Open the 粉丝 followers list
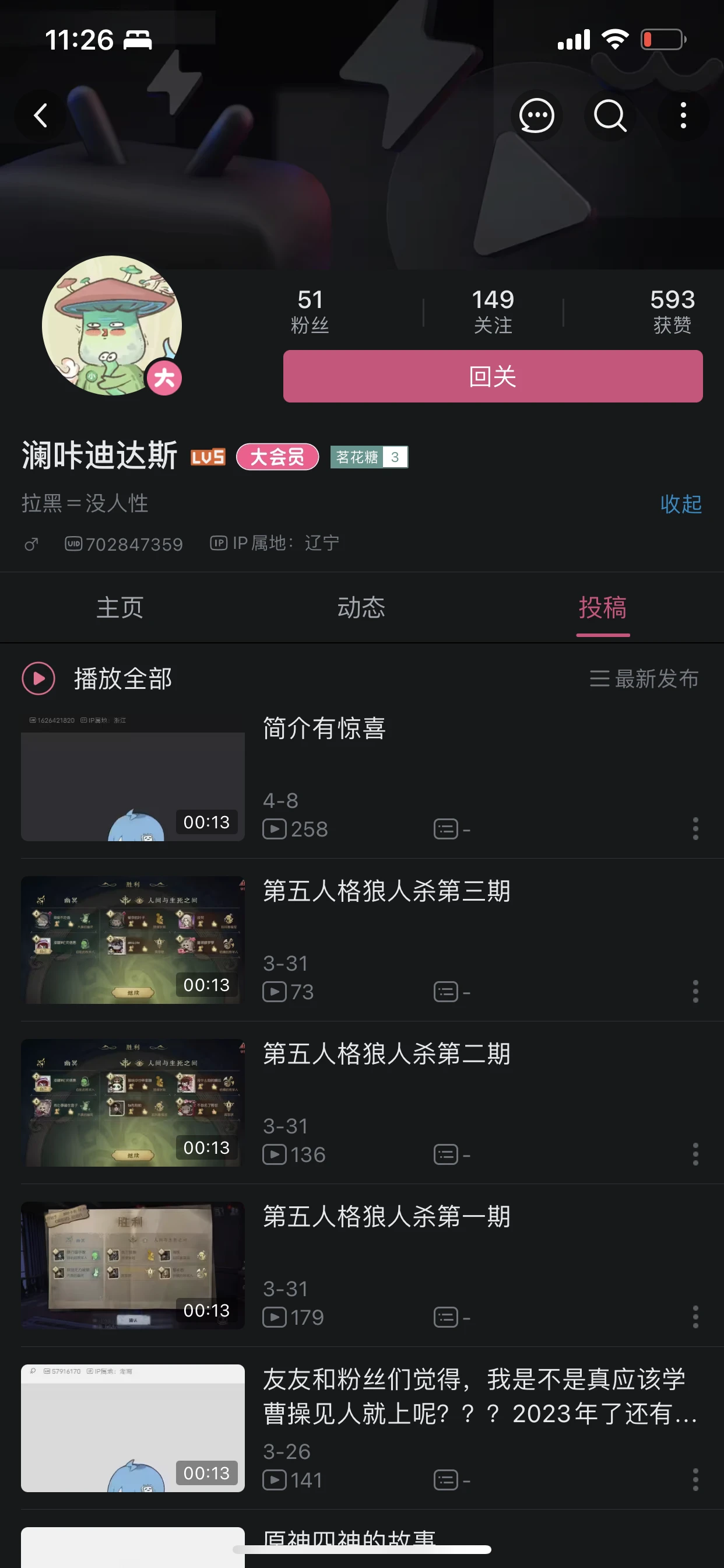This screenshot has height=1568, width=724. pyautogui.click(x=310, y=311)
